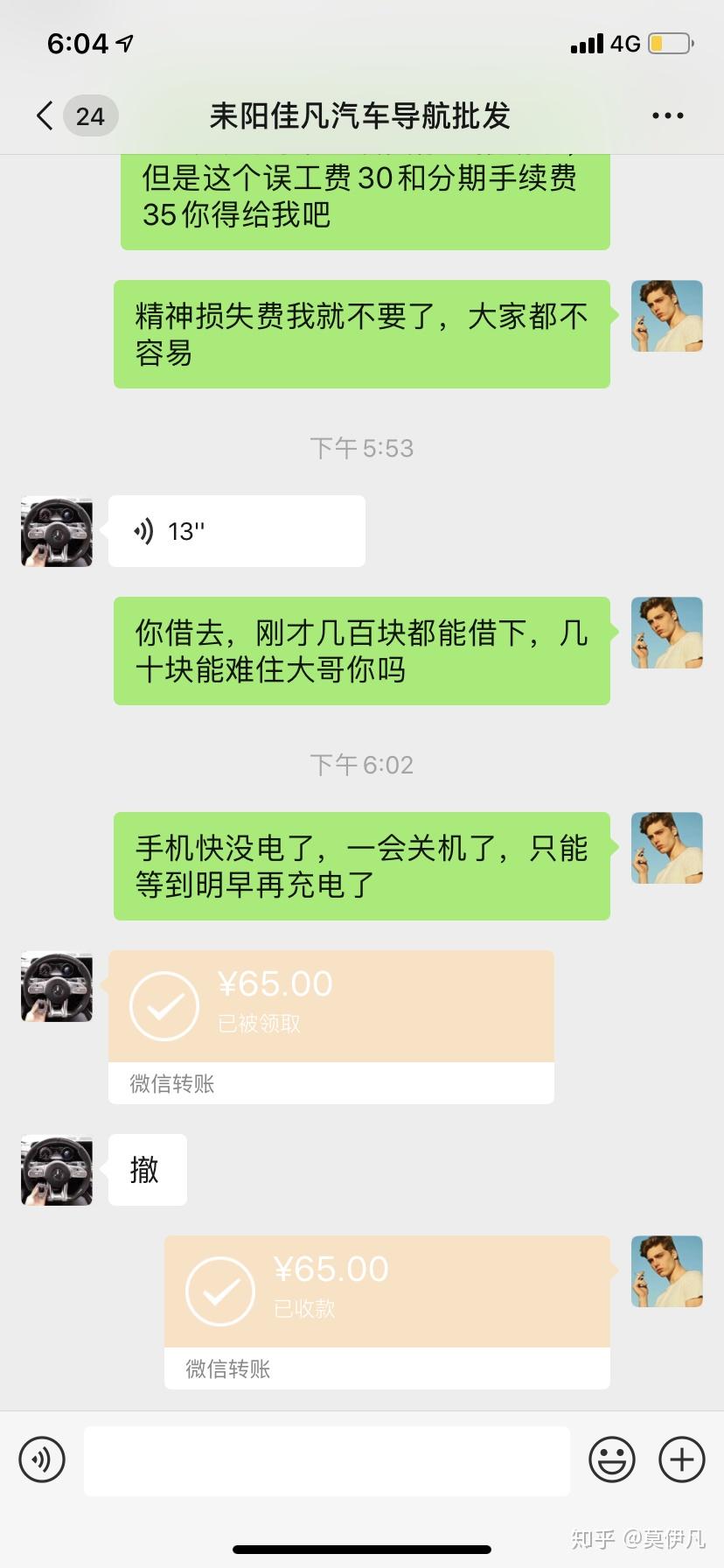The height and width of the screenshot is (1568, 724).
Task: Tap the message input field to type
Action: (x=325, y=1459)
